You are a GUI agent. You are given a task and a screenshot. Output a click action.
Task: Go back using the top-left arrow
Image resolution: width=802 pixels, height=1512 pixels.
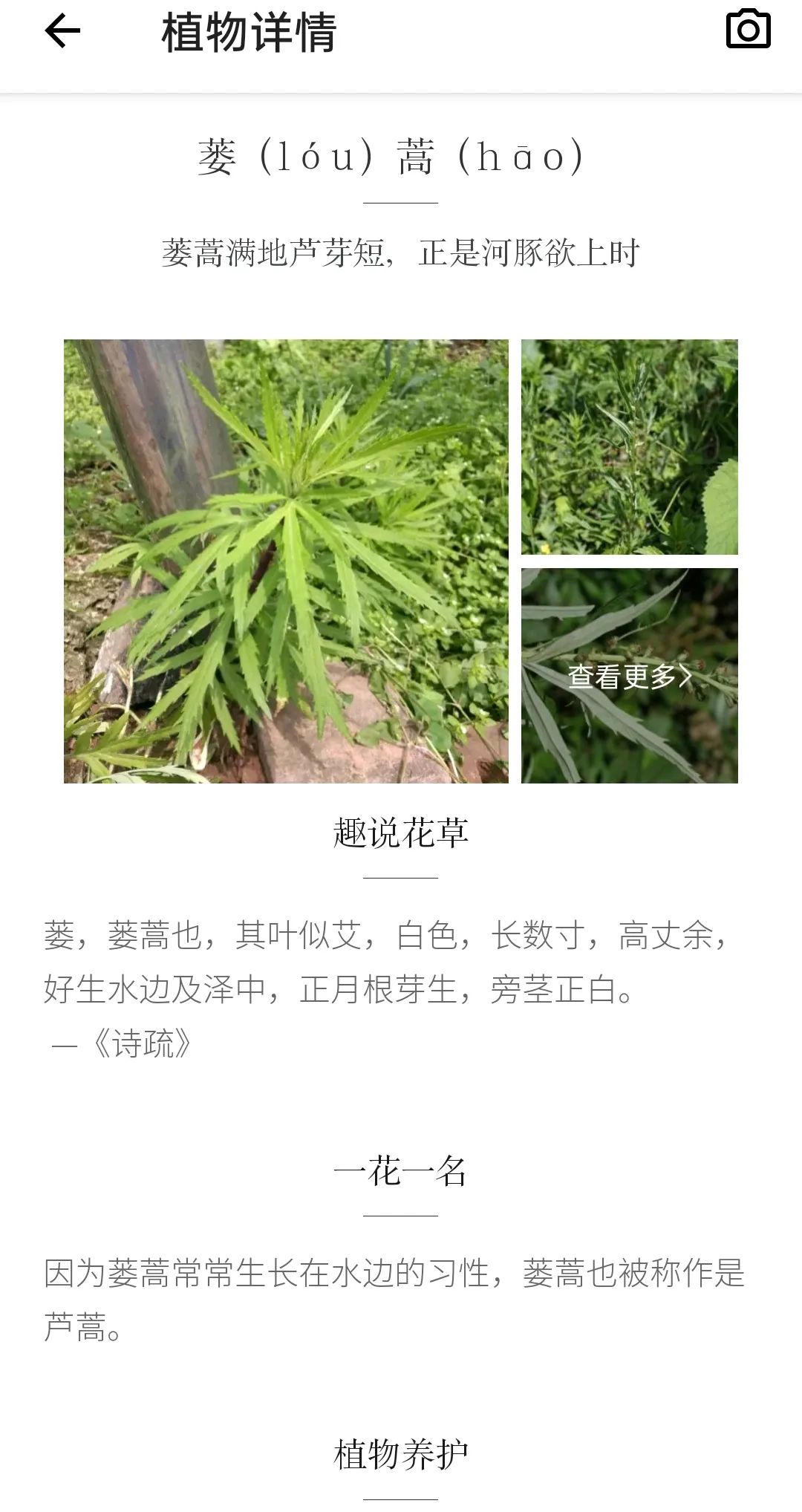point(62,31)
